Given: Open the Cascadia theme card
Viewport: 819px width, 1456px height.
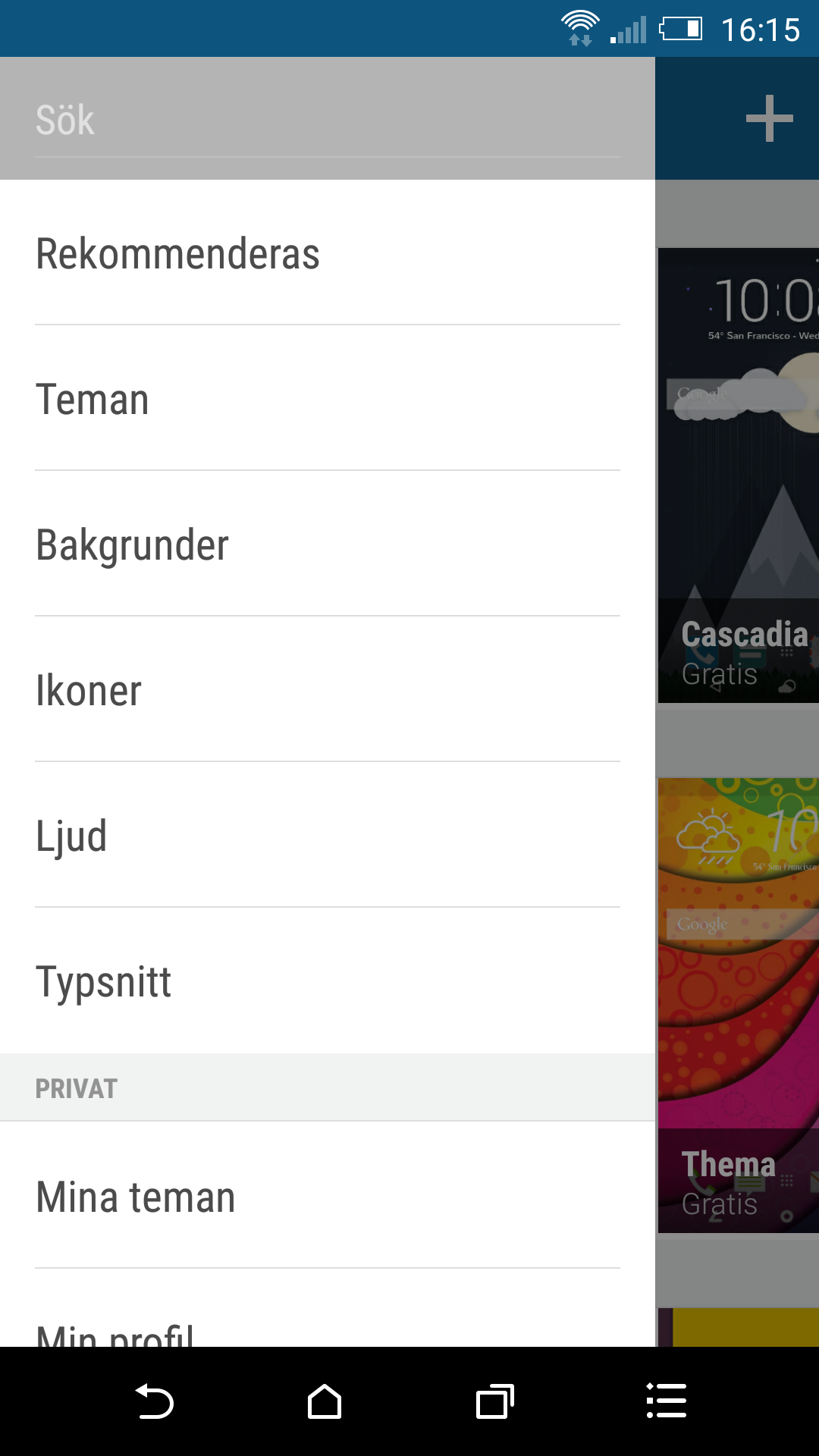Looking at the screenshot, I should coord(739,475).
